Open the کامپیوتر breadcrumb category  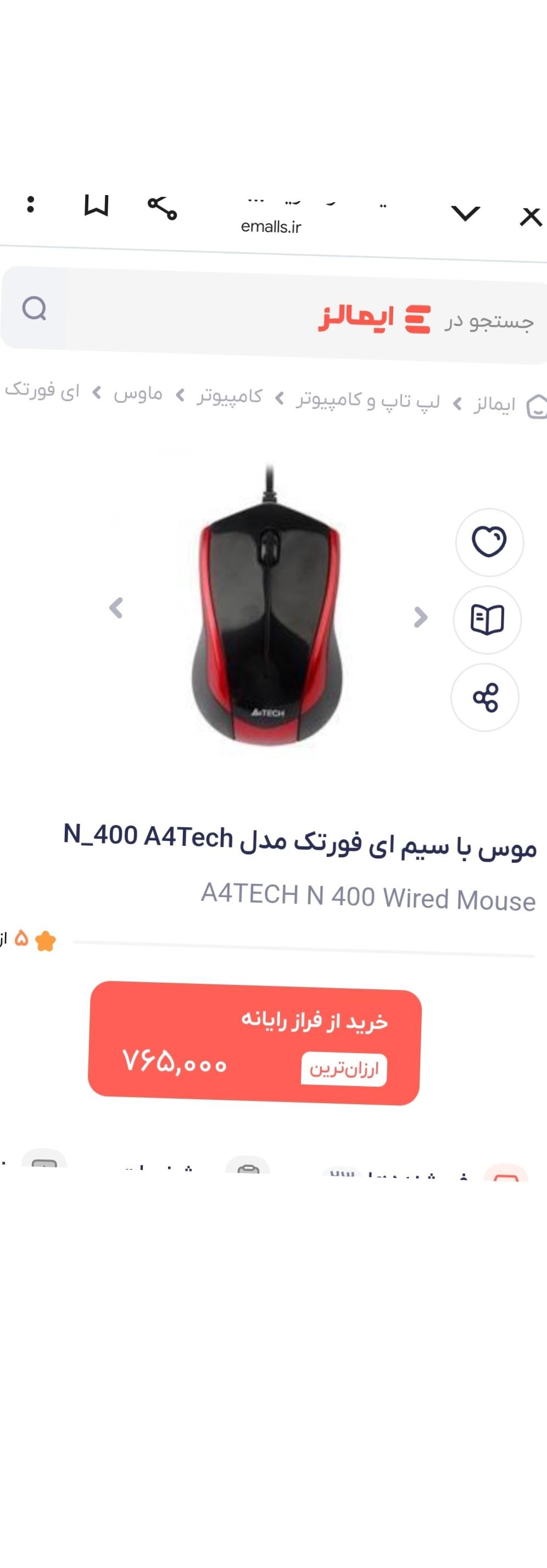(229, 397)
